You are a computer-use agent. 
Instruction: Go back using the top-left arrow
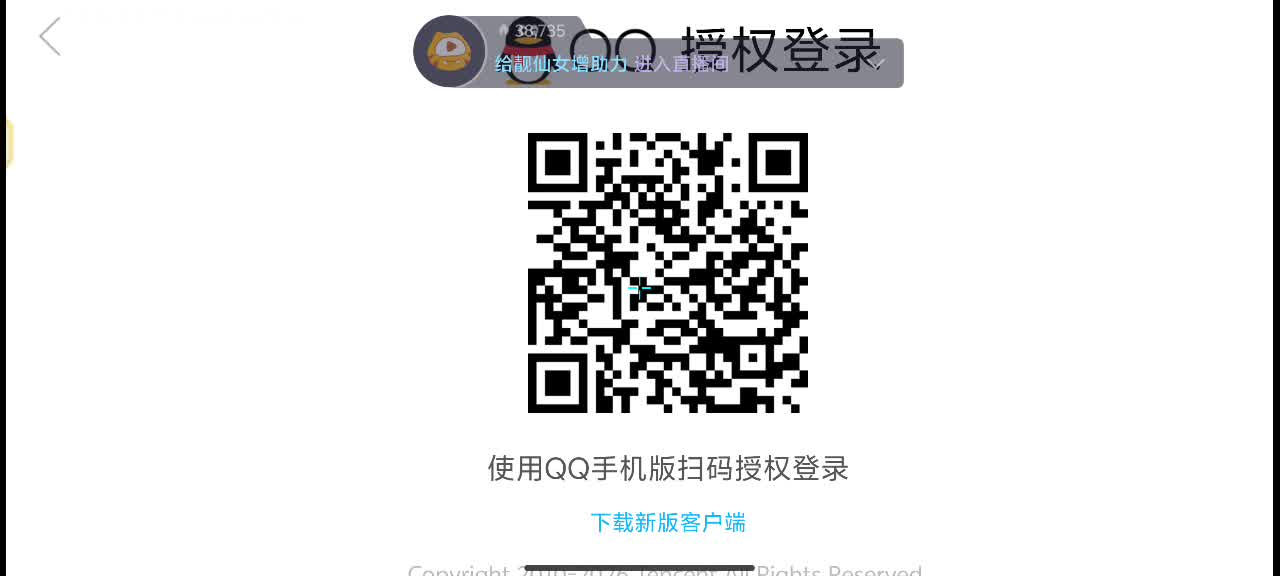50,37
